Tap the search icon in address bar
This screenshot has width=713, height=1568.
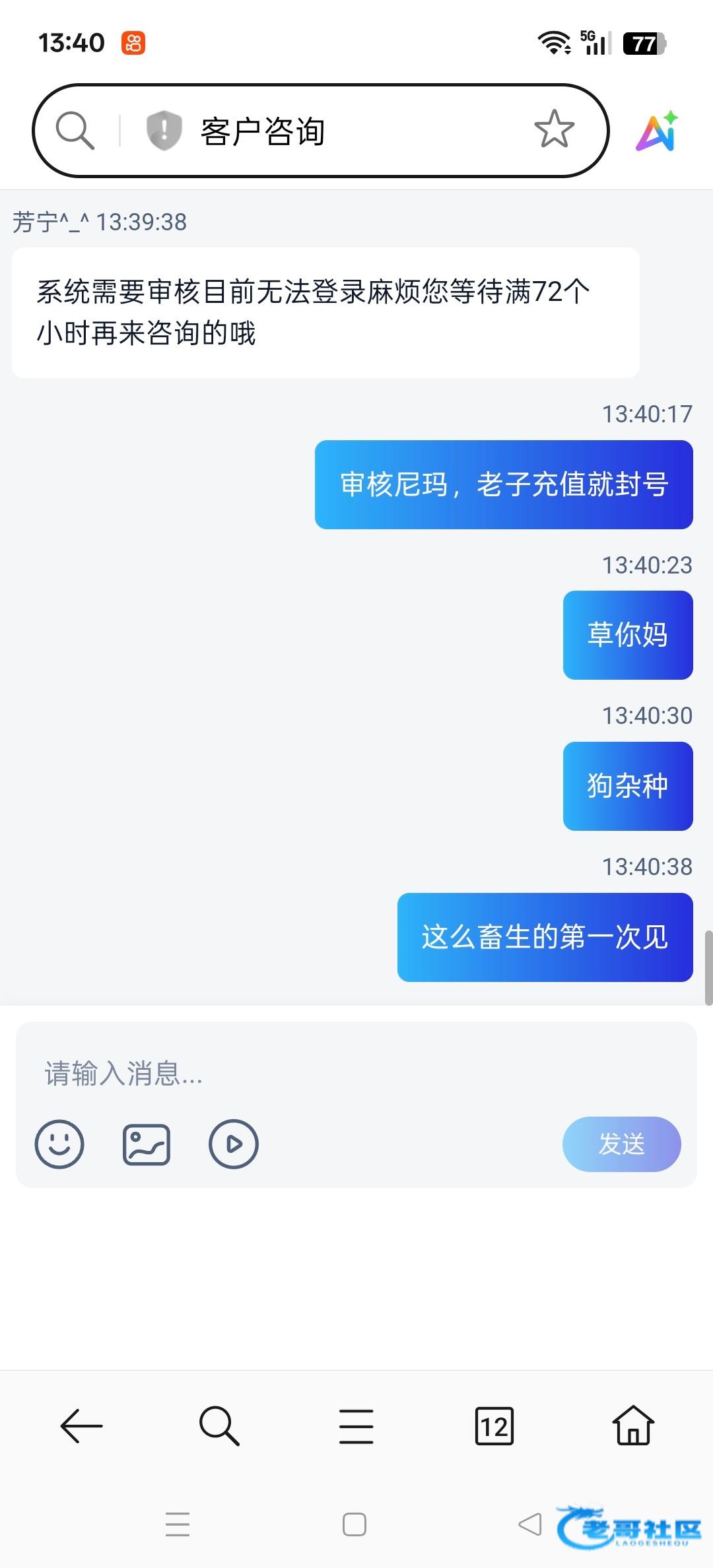[75, 130]
